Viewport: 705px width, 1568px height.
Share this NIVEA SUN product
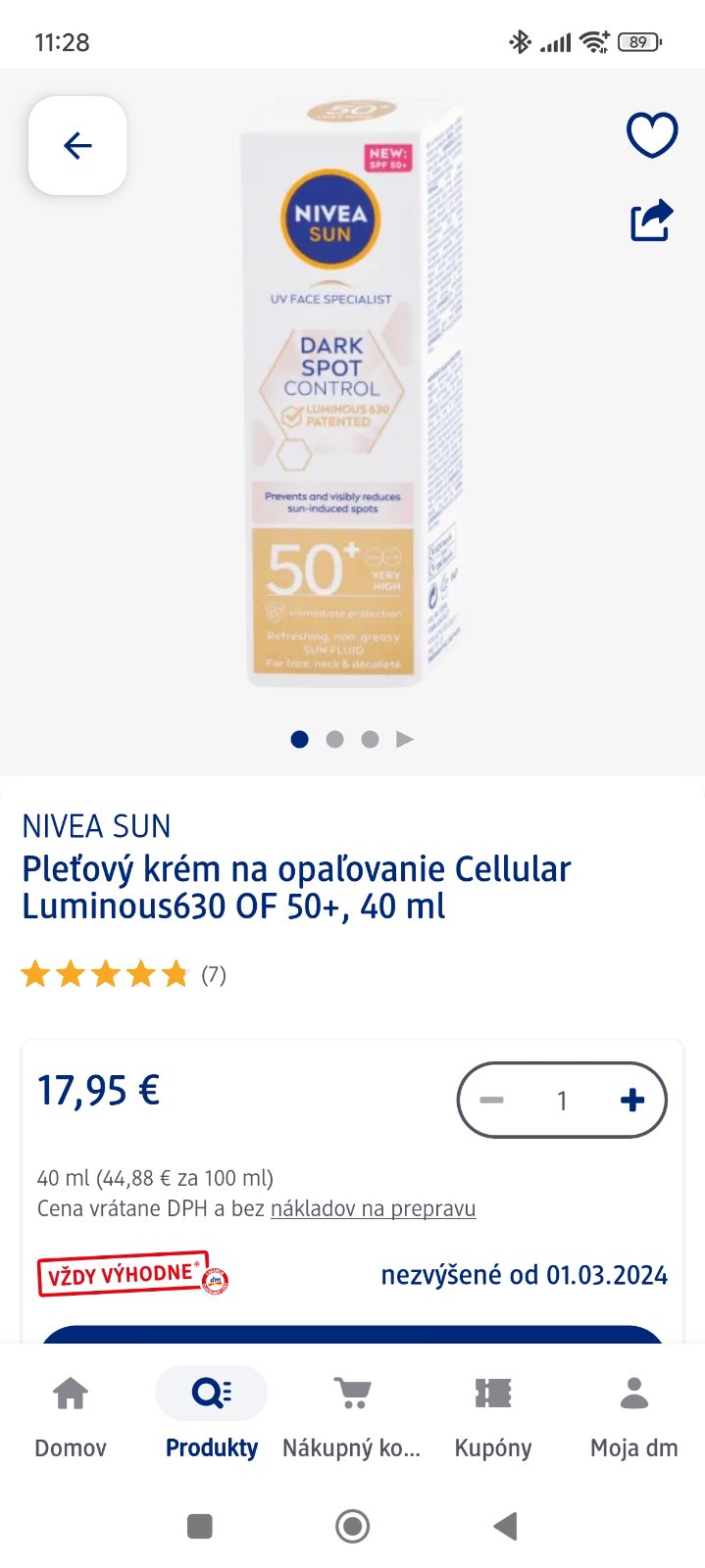coord(652,220)
